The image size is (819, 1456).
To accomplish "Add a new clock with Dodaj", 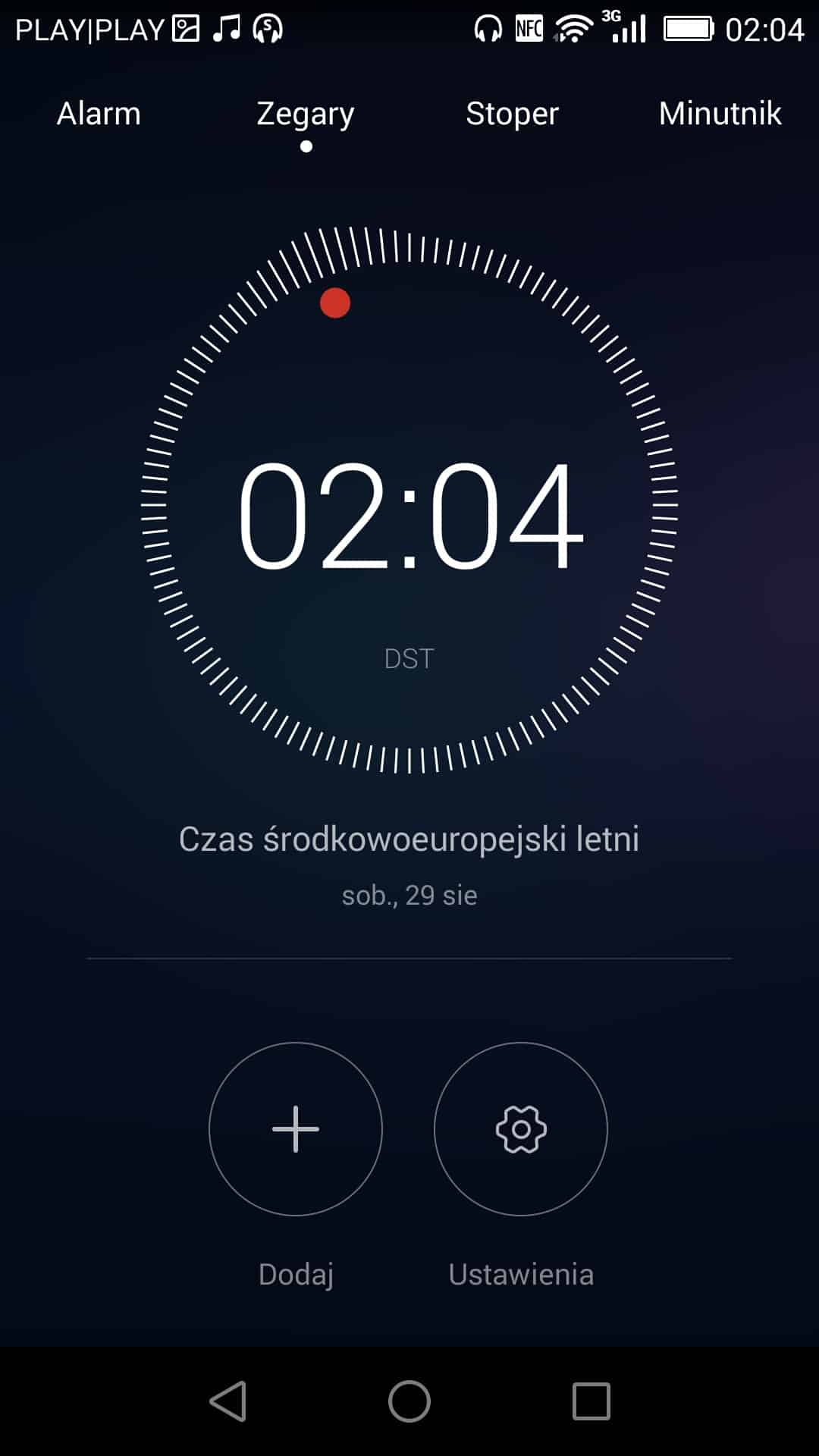I will point(296,1129).
